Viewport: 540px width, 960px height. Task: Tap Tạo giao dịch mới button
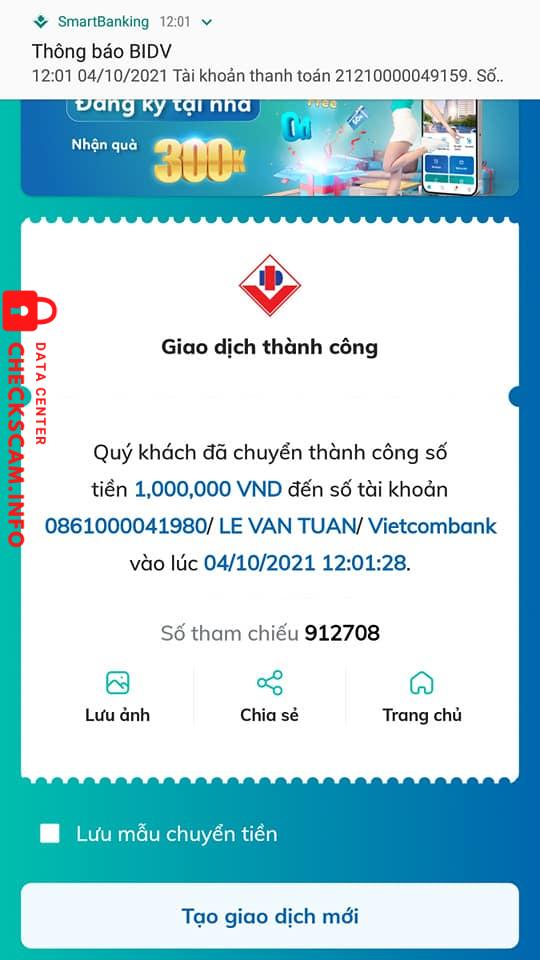pyautogui.click(x=270, y=916)
